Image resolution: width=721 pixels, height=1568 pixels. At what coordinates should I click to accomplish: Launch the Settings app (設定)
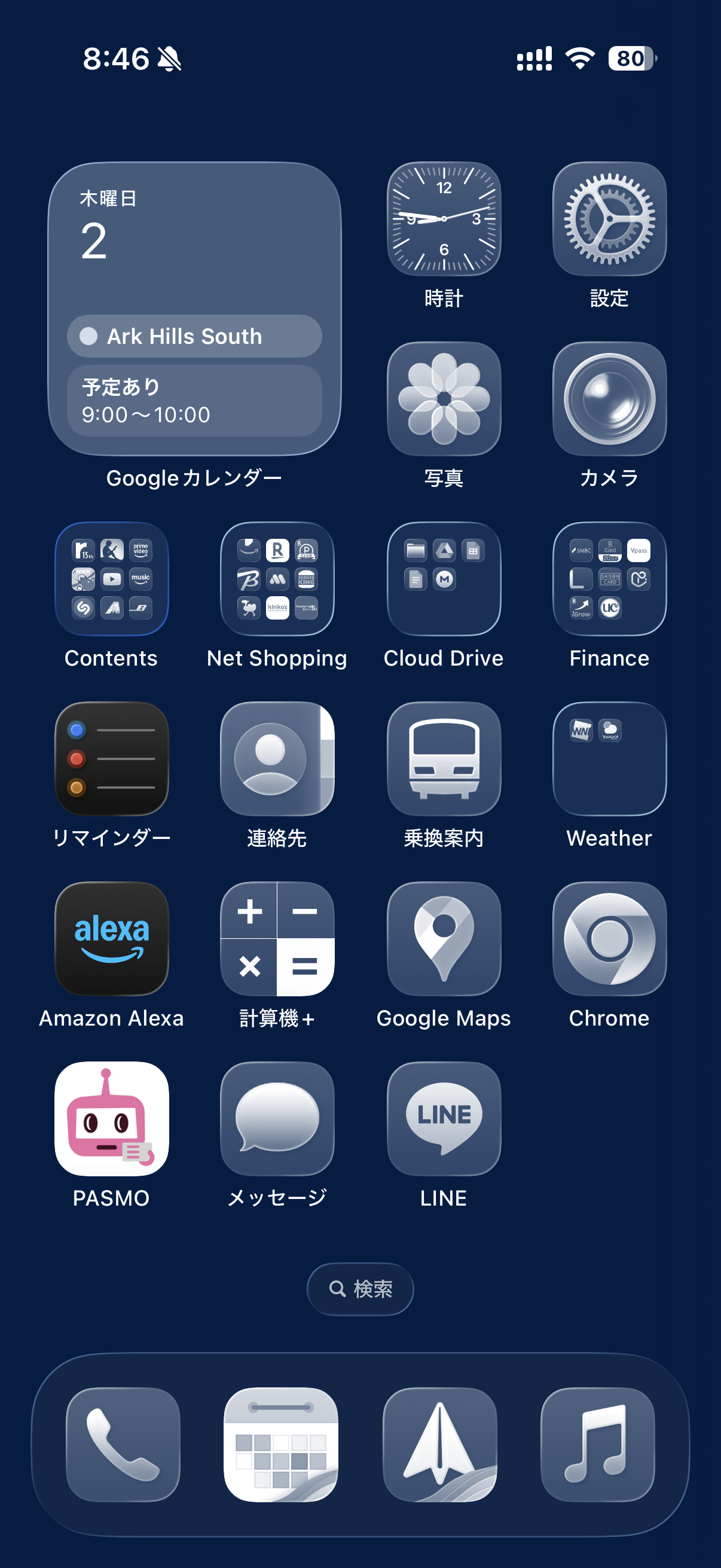609,218
